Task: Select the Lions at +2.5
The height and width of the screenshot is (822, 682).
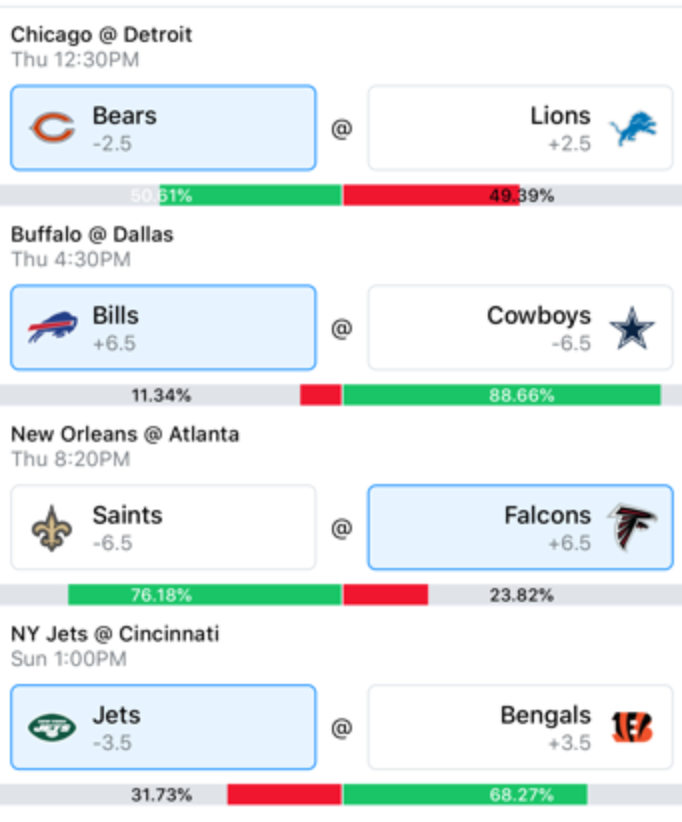Action: tap(520, 128)
